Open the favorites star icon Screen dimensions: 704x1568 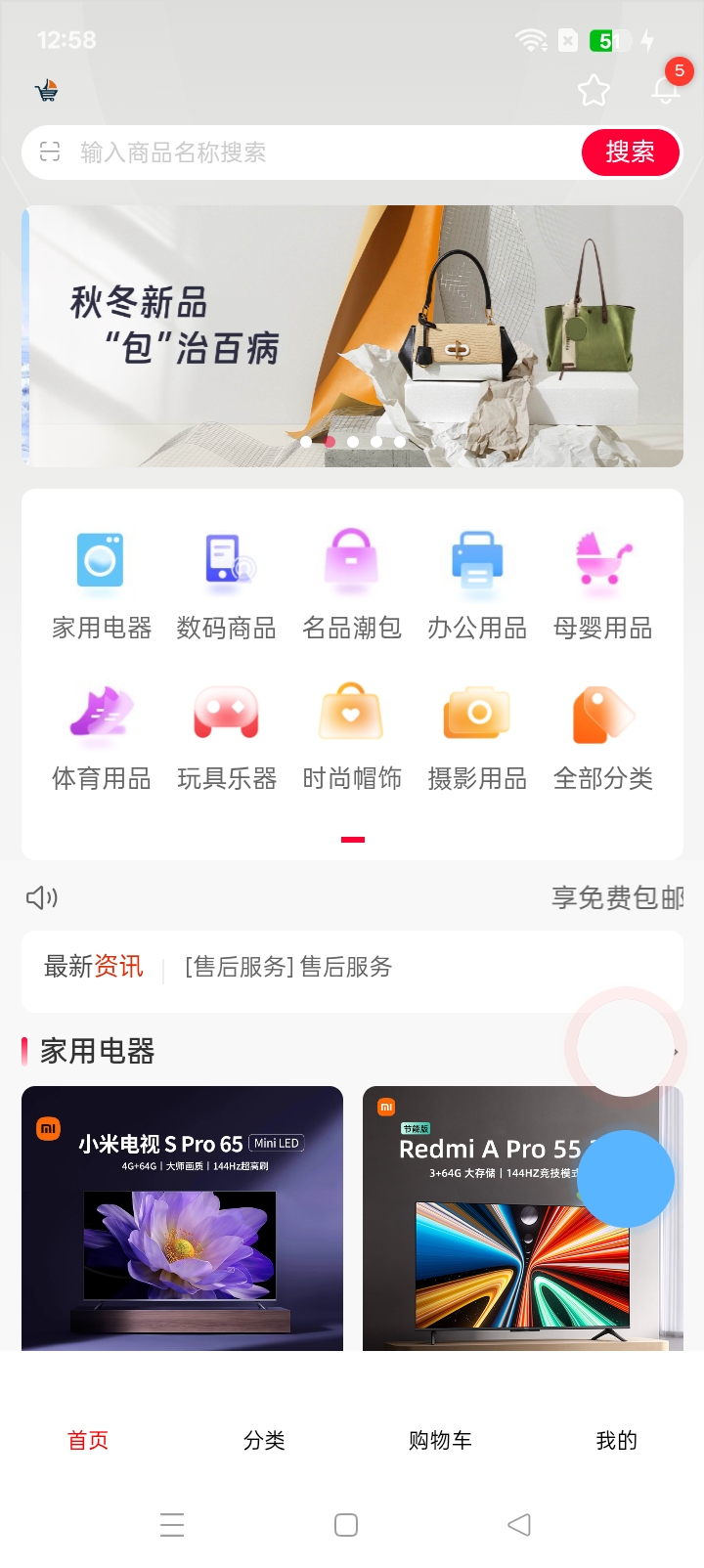pos(594,91)
